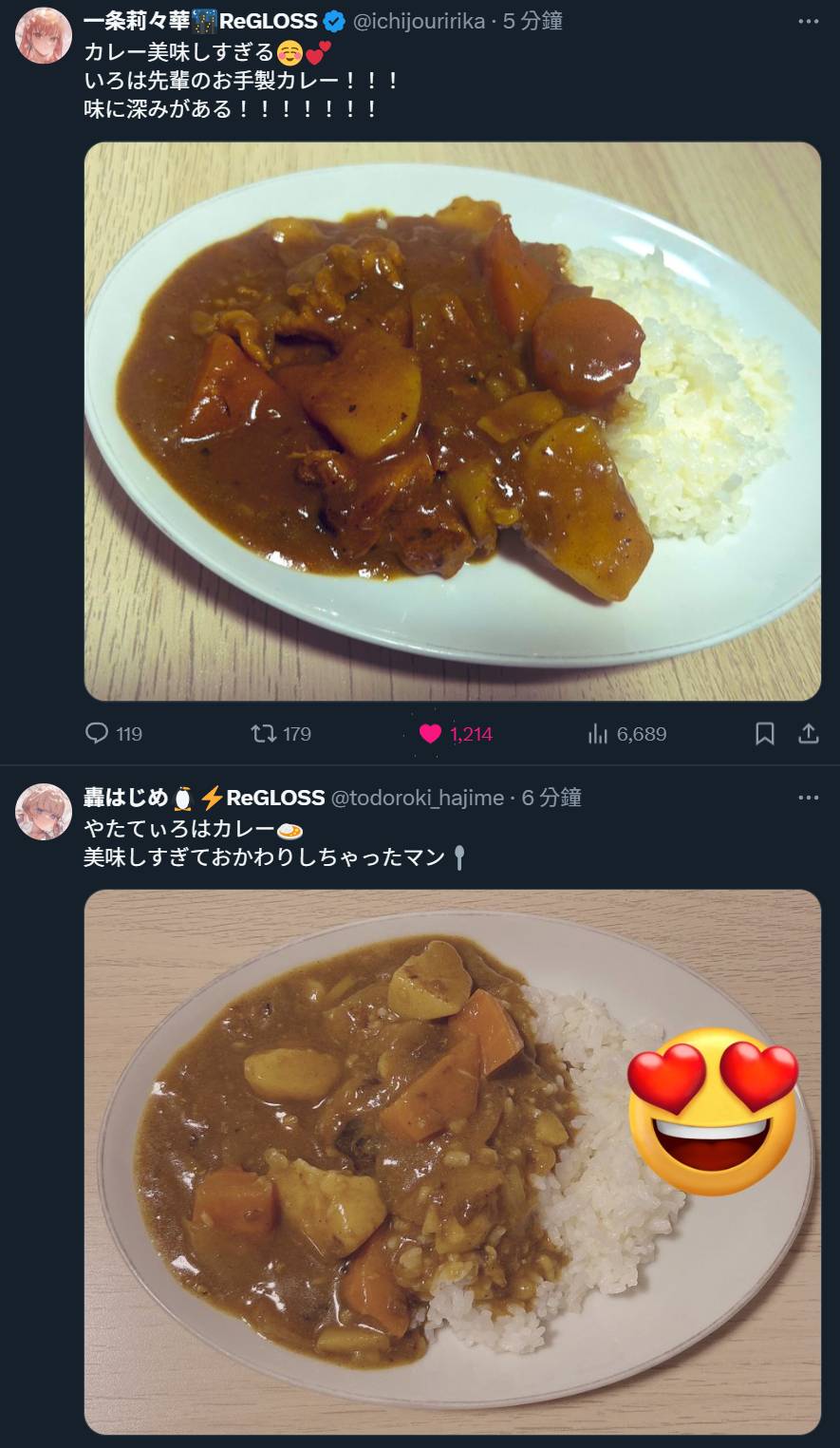Unlike 一条莉々華's post with 1,214 likes
The image size is (840, 1448).
tap(430, 733)
